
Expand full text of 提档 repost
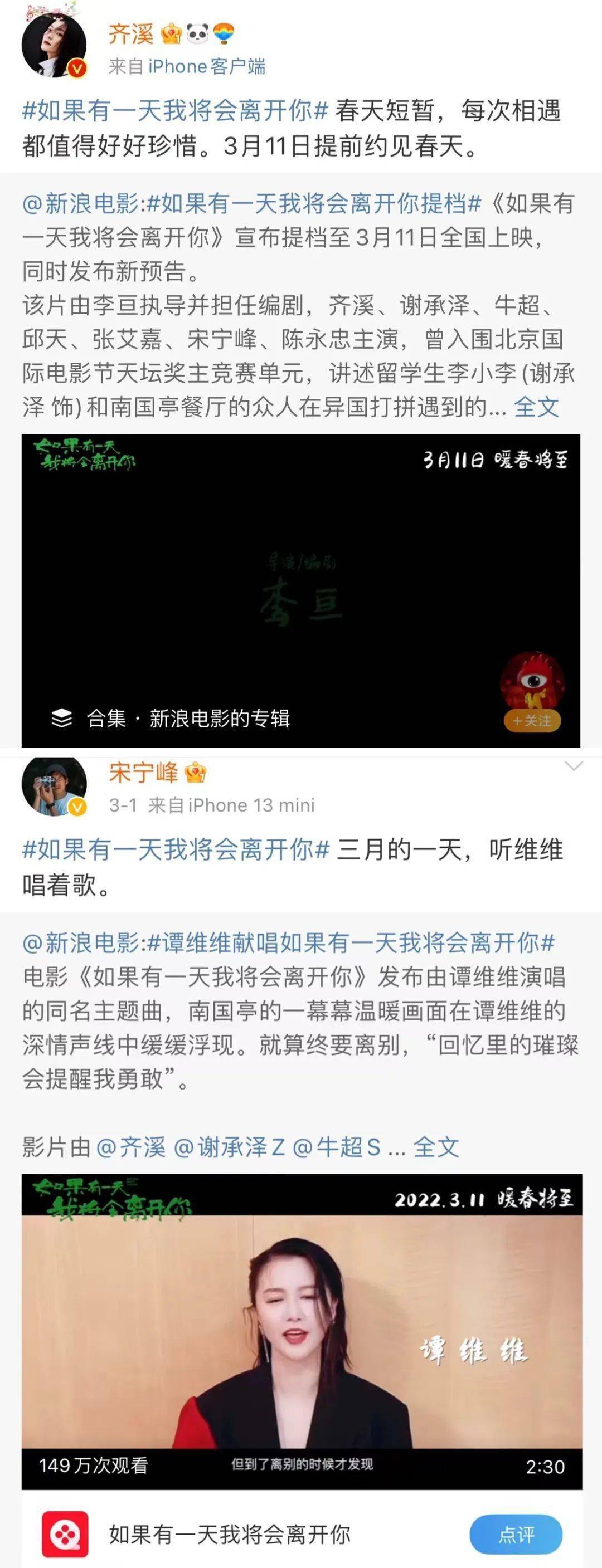click(x=536, y=407)
